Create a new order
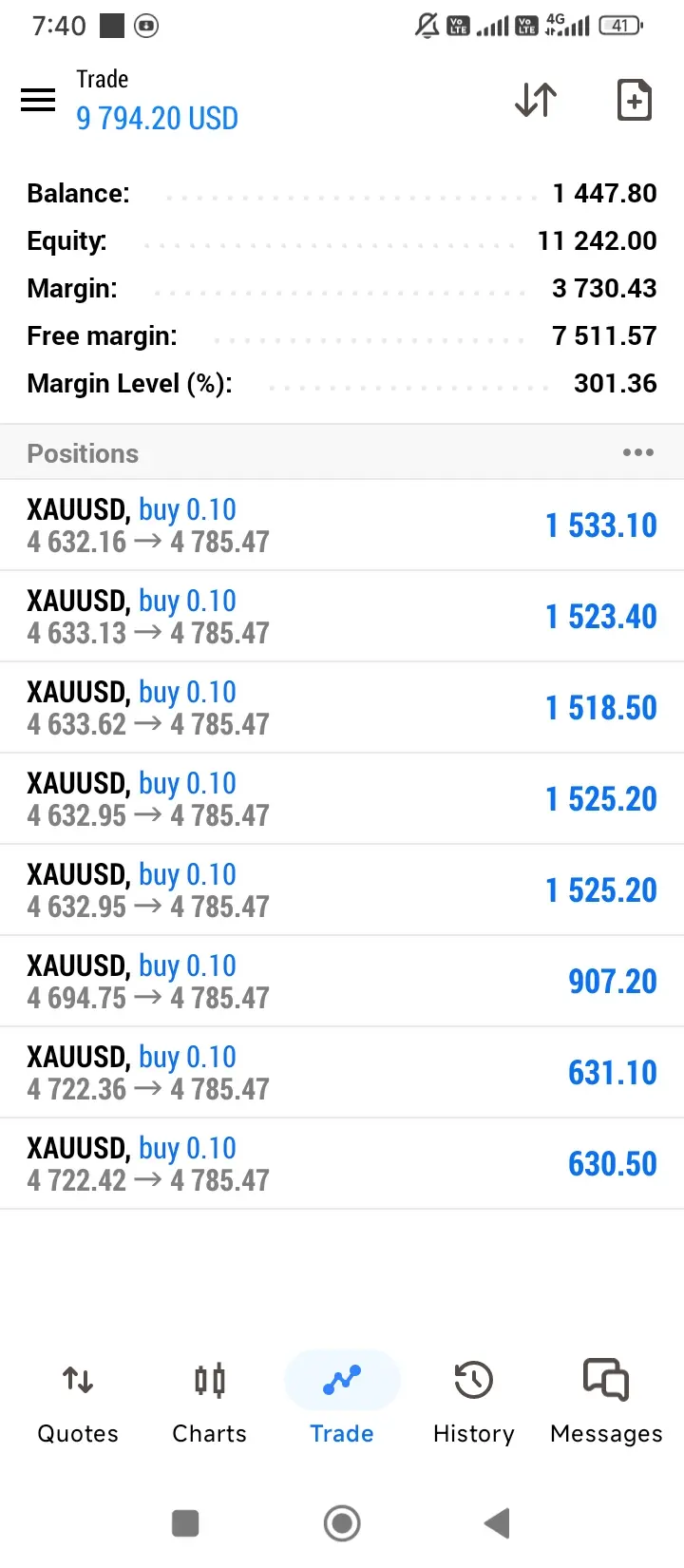The image size is (684, 1568). click(x=634, y=100)
